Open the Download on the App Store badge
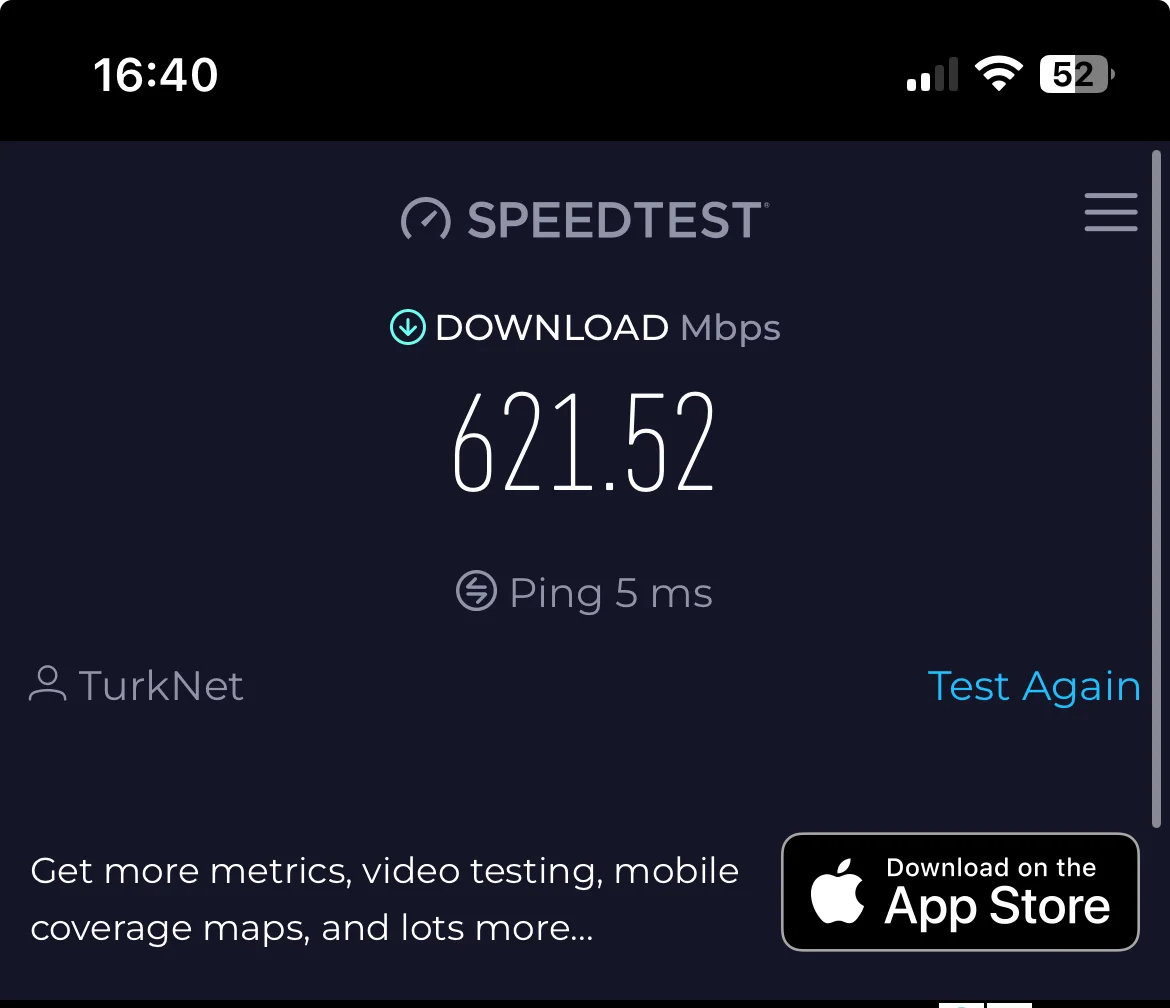Viewport: 1170px width, 1008px height. coord(960,892)
